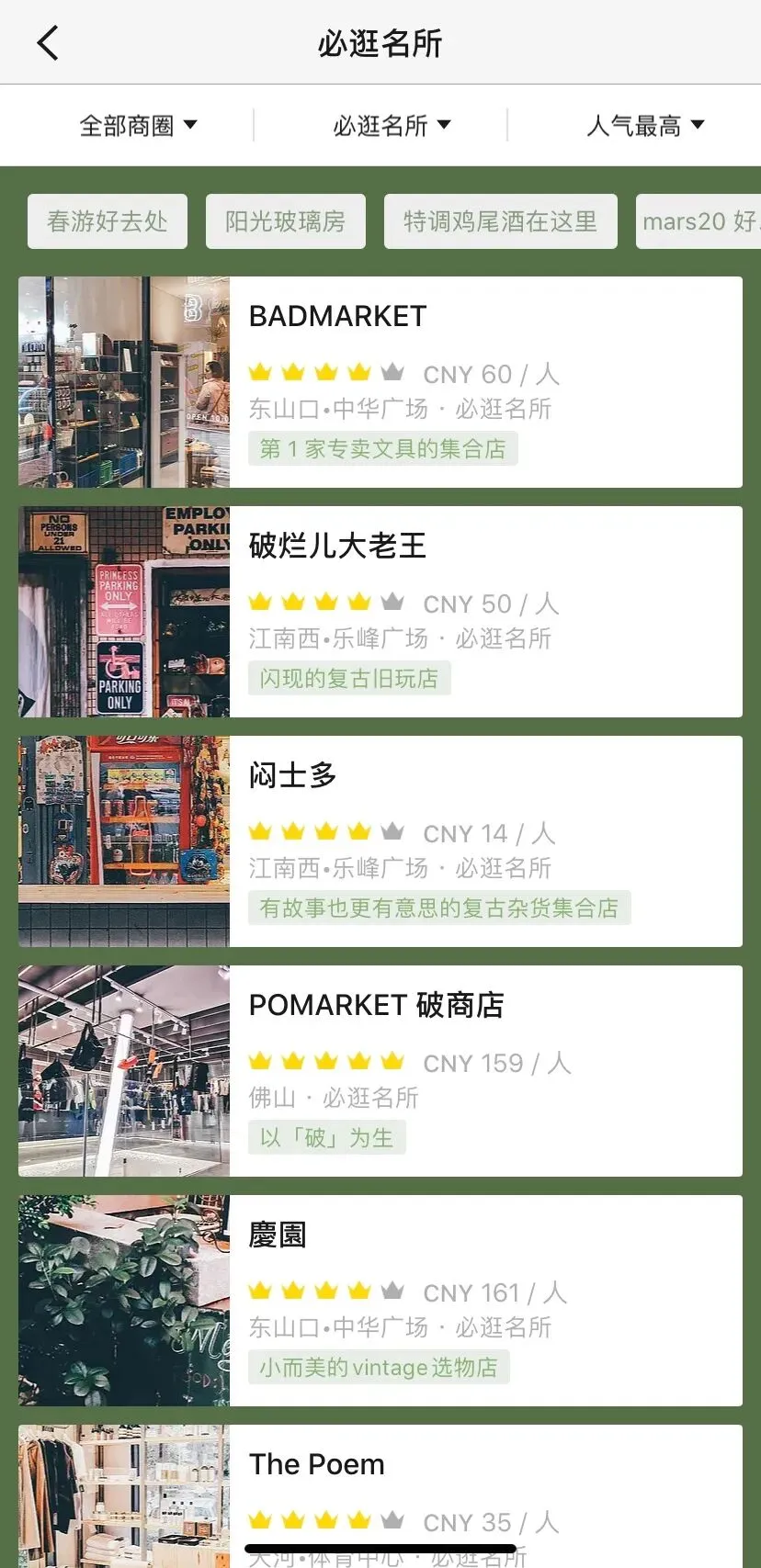Open the 必逛名所 category dropdown

[x=392, y=125]
